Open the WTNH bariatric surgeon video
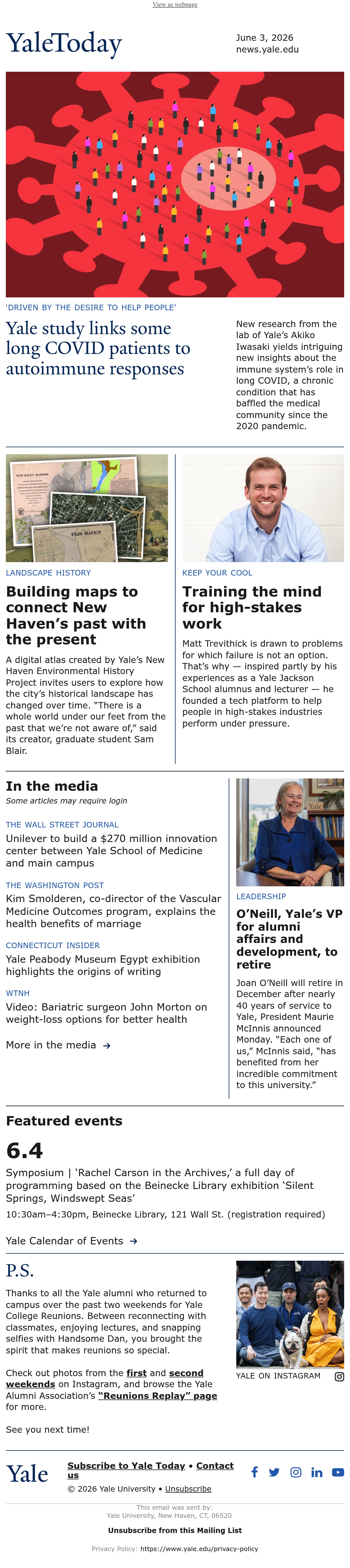350x1568 pixels. pyautogui.click(x=106, y=1013)
